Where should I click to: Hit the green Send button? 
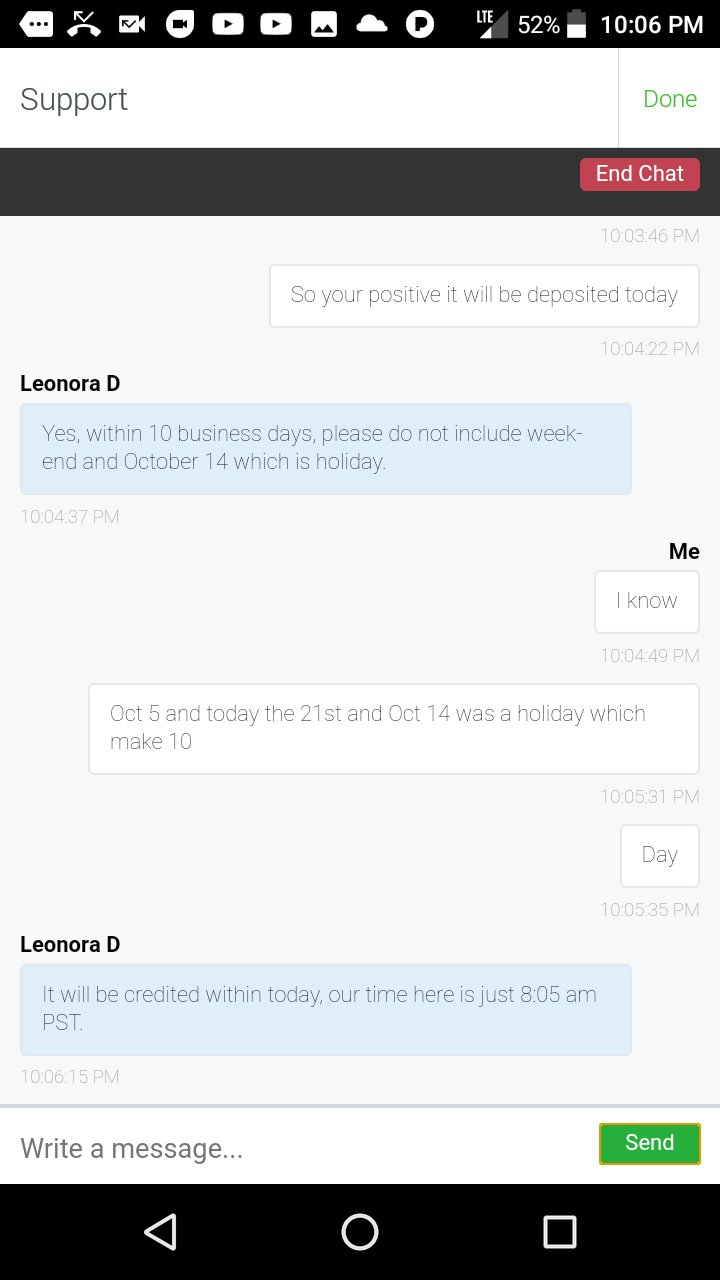click(x=649, y=1143)
